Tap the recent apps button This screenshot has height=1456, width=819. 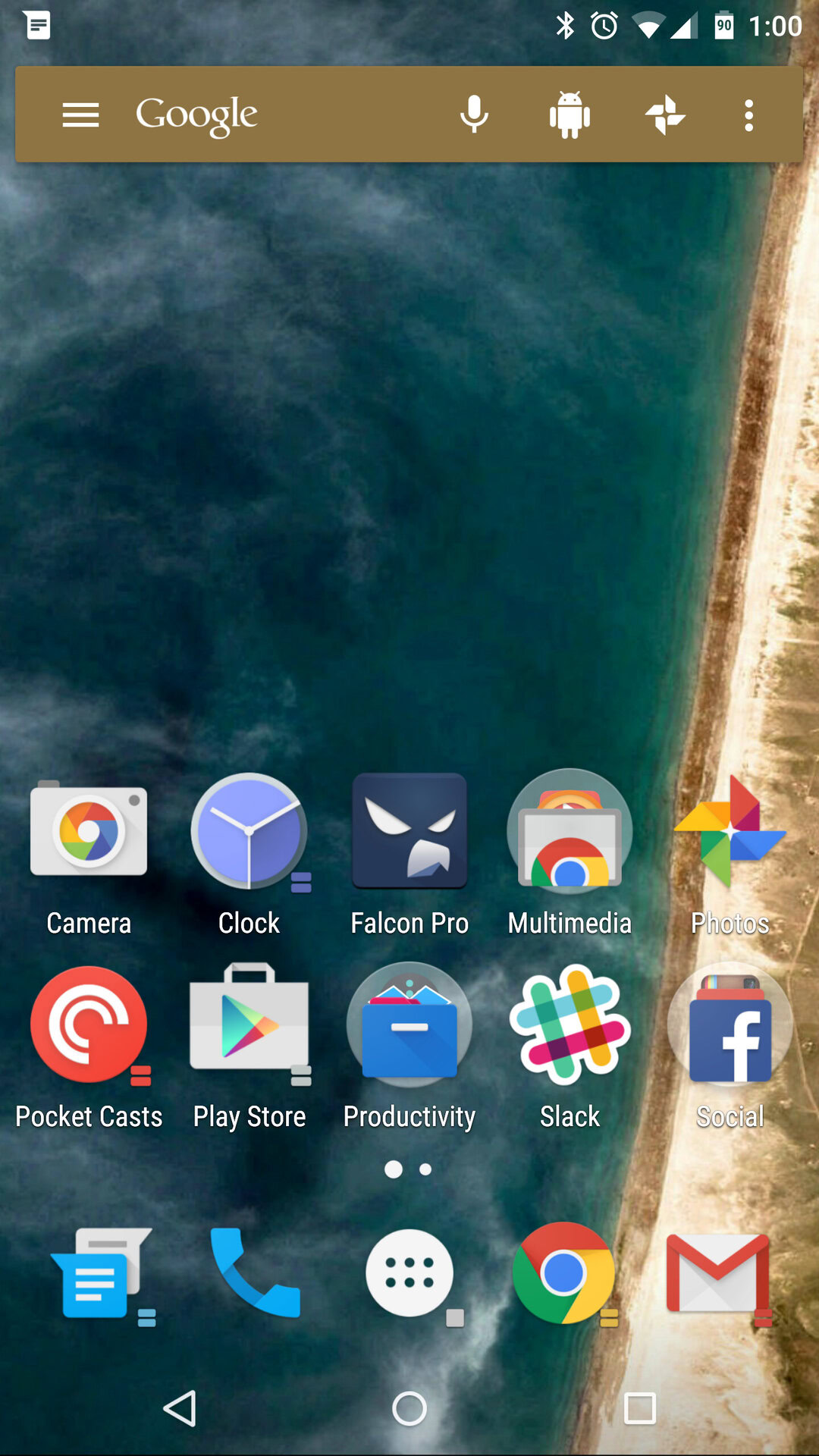click(639, 1409)
